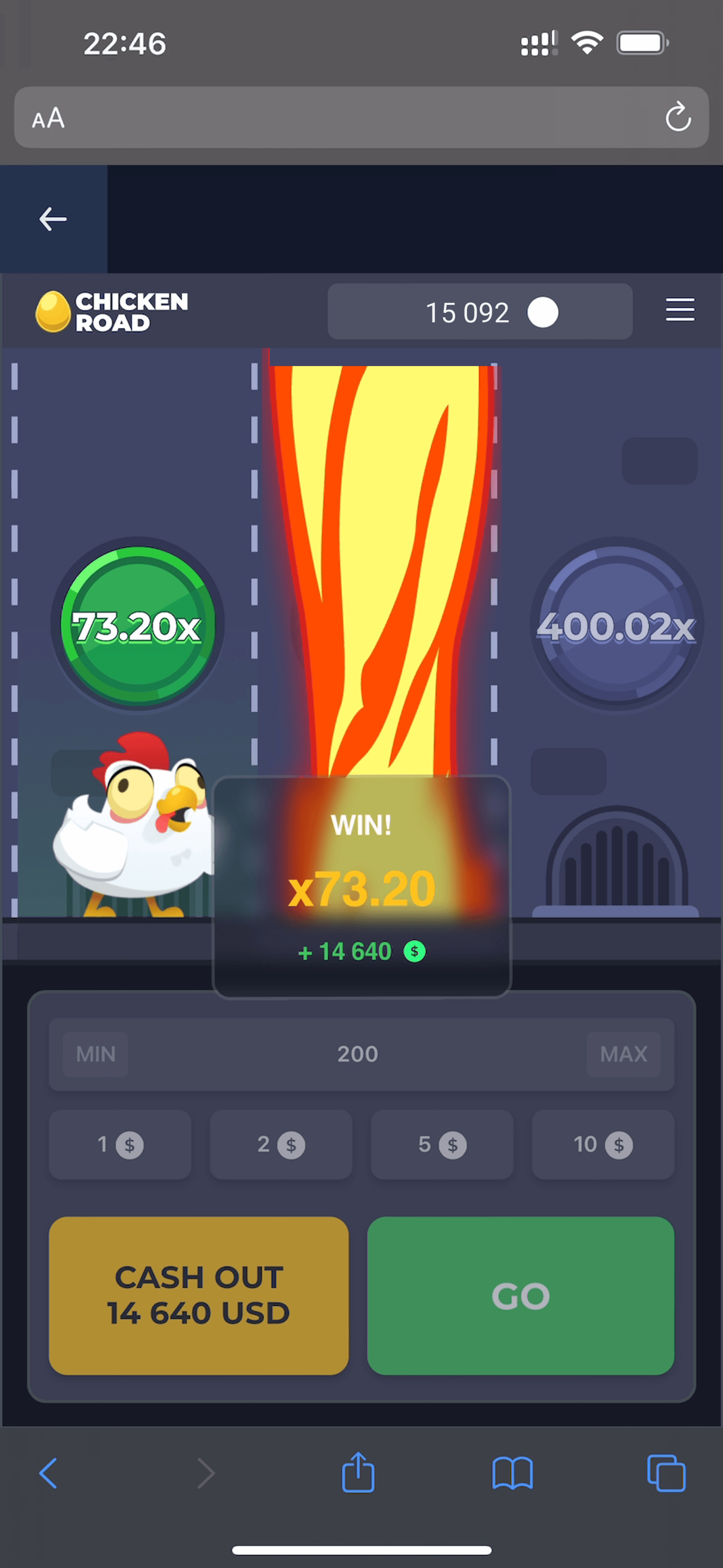Screen dimensions: 723x1568
Task: Show open Safari tabs
Action: tap(666, 1473)
